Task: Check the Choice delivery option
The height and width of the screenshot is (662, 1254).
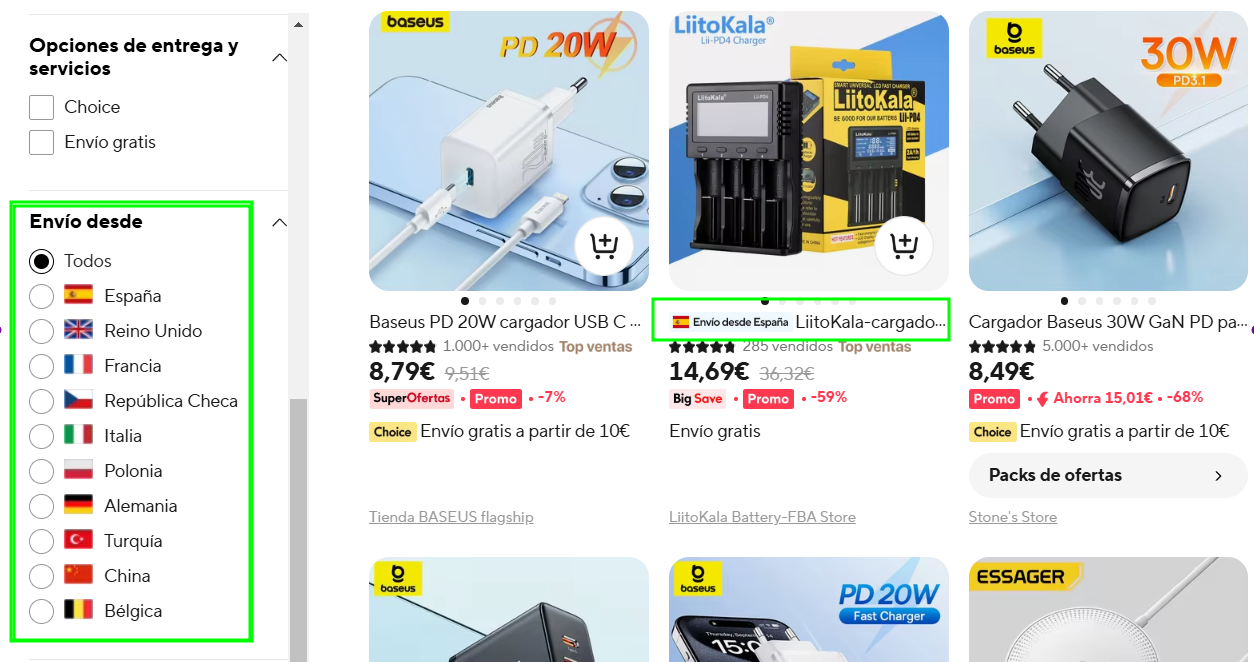Action: tap(41, 107)
